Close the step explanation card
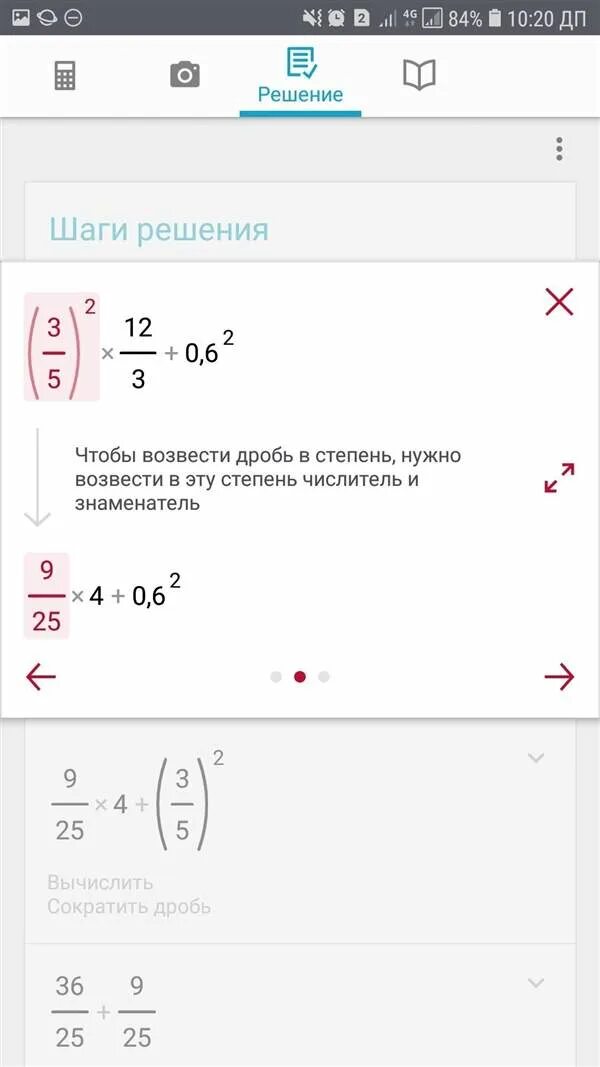The width and height of the screenshot is (600, 1067). 559,302
